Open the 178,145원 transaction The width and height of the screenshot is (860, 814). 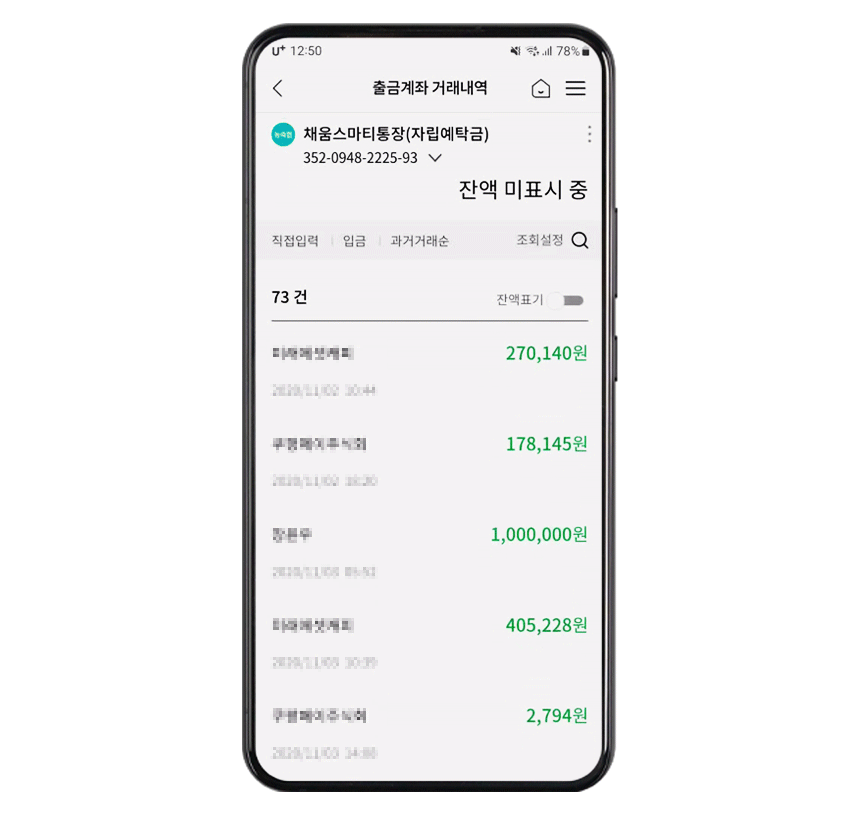(429, 461)
